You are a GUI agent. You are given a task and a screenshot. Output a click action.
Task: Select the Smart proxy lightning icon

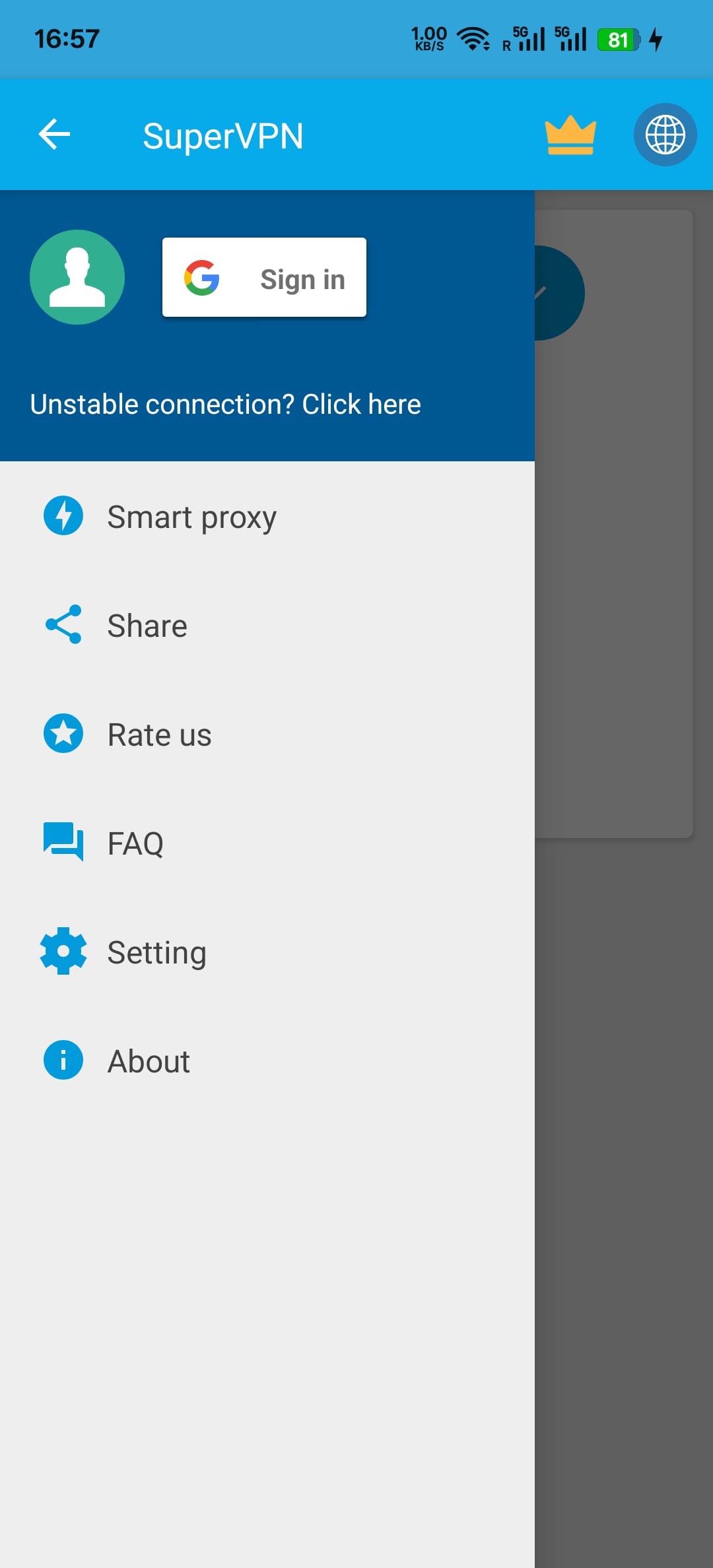click(63, 516)
